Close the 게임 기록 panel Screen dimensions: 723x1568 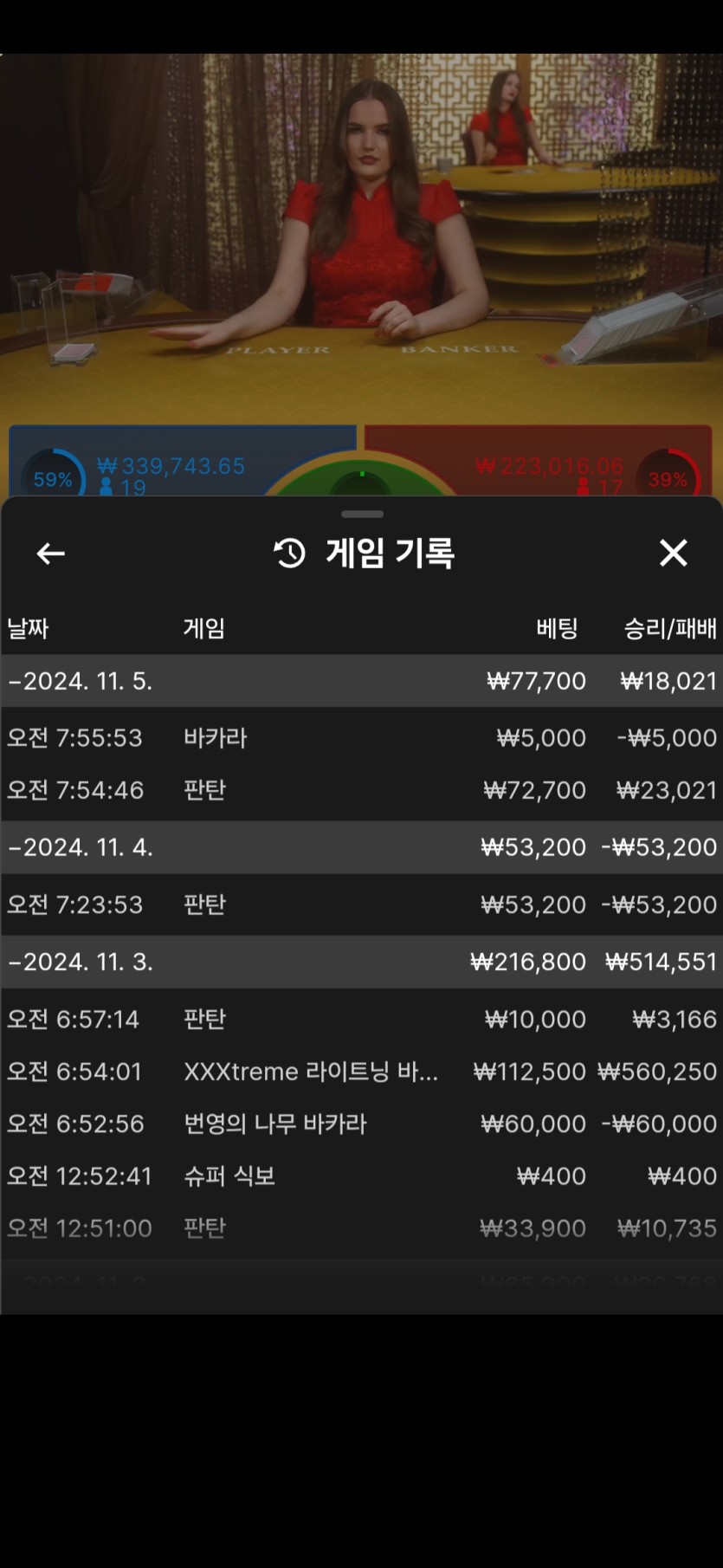673,553
